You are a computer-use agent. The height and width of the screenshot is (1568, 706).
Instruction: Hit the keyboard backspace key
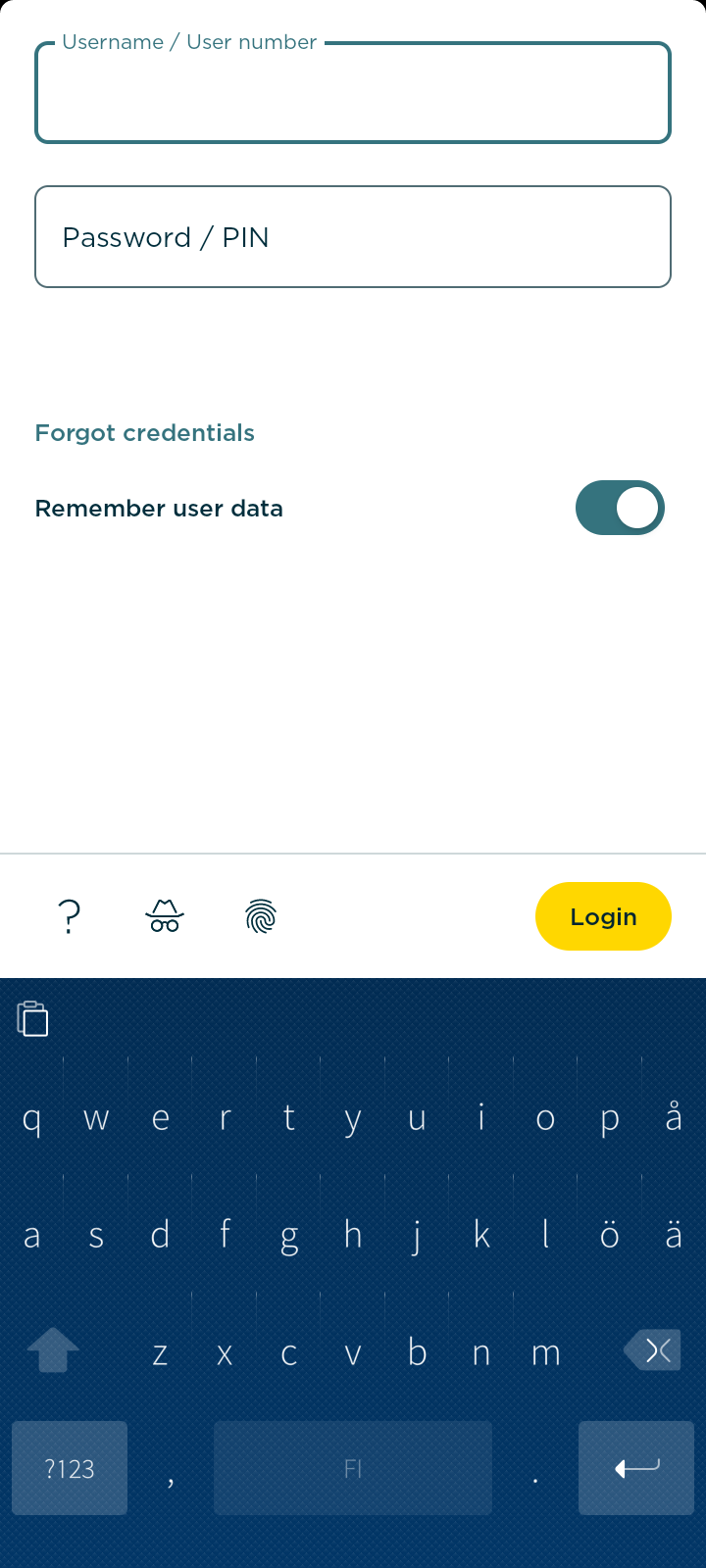point(652,1350)
